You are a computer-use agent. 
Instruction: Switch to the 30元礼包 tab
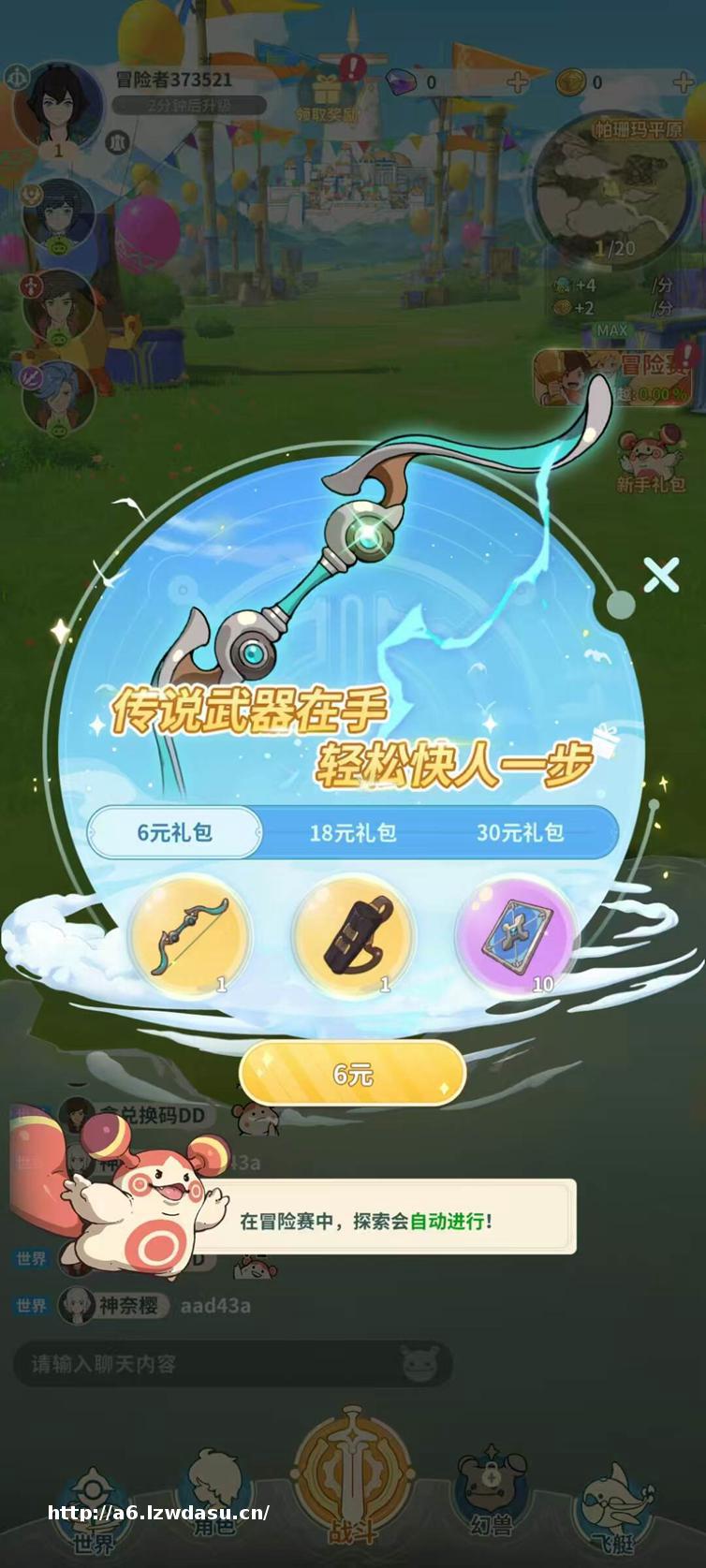520,832
